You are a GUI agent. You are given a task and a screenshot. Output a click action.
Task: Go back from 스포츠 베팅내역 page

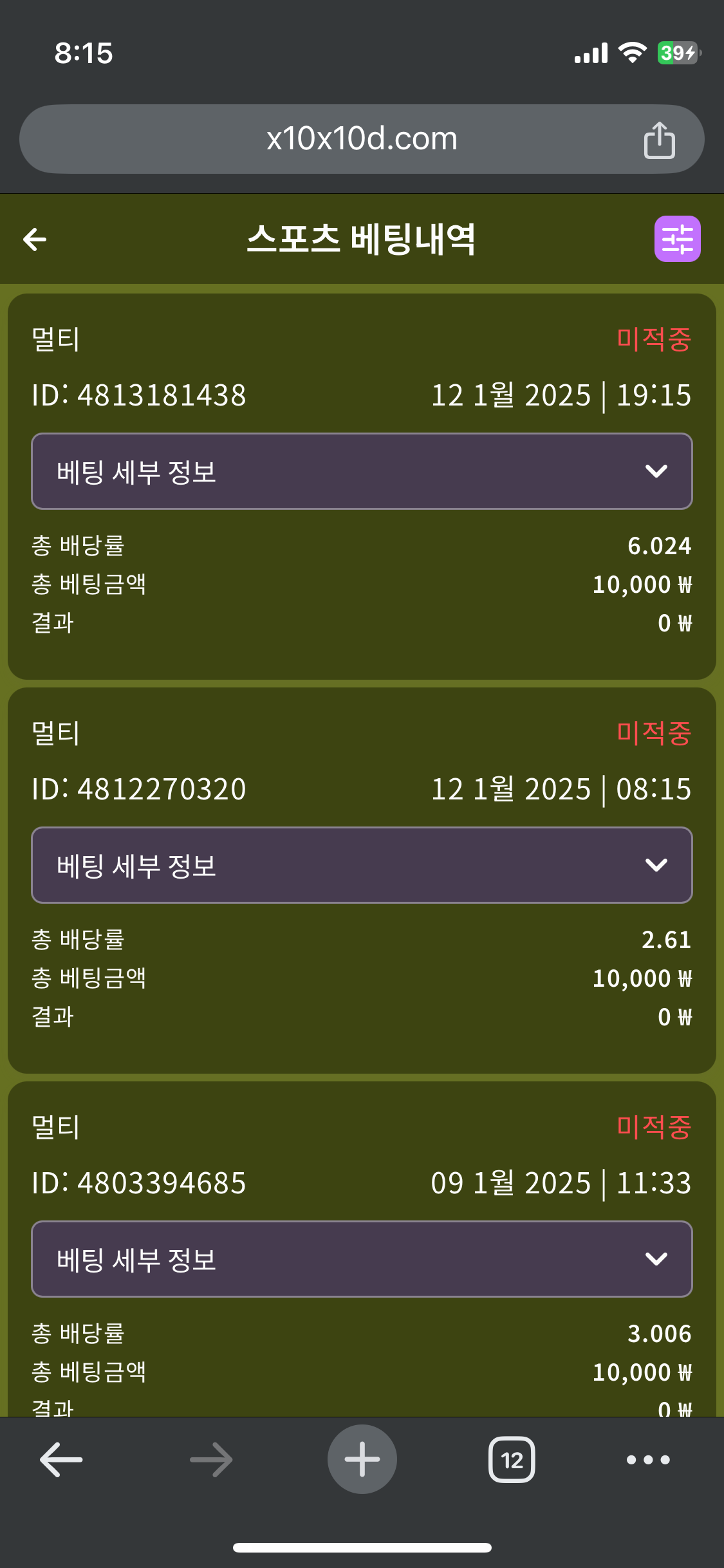coord(35,239)
